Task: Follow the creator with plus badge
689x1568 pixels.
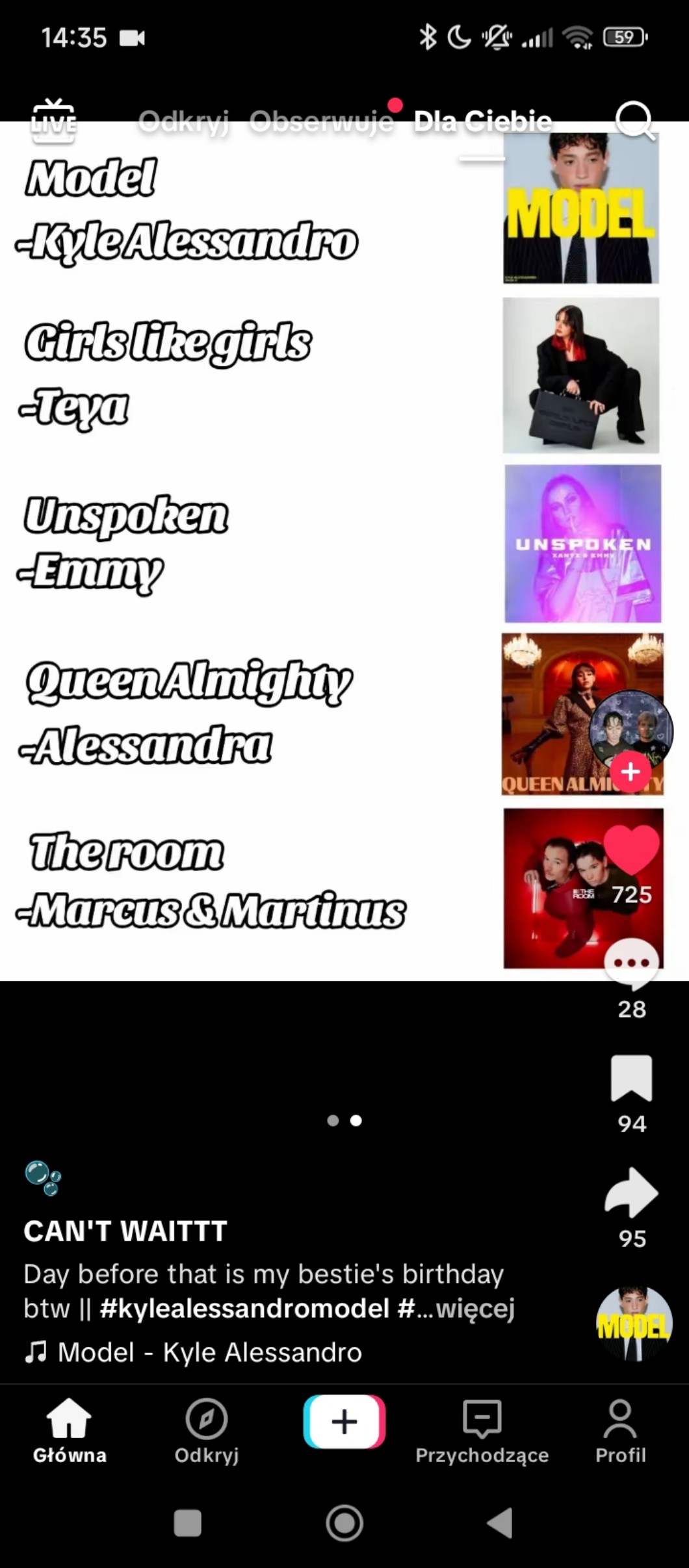Action: tap(630, 772)
